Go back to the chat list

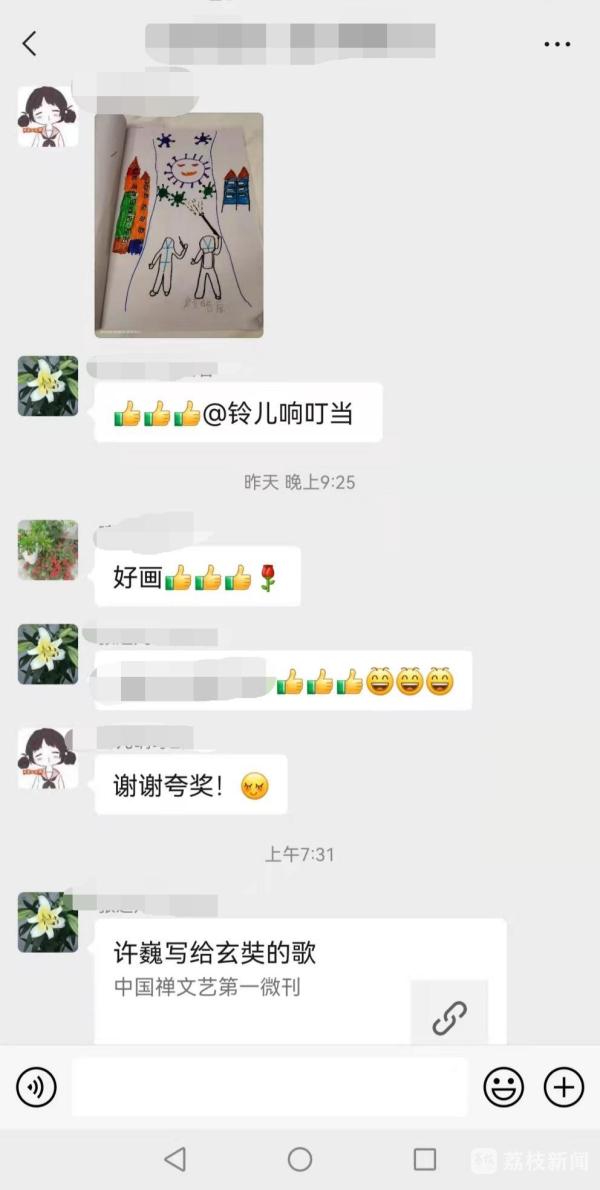pyautogui.click(x=29, y=43)
